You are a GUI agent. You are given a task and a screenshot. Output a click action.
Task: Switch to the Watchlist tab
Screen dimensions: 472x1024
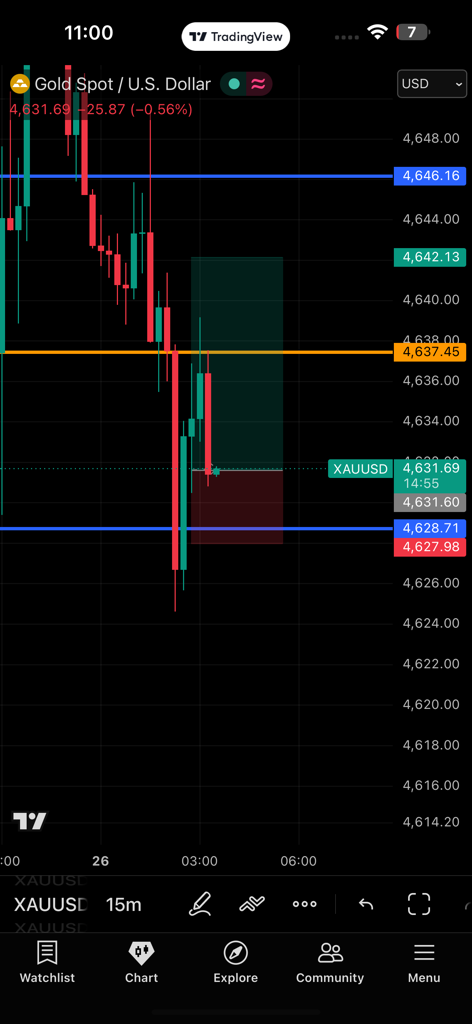(47, 963)
